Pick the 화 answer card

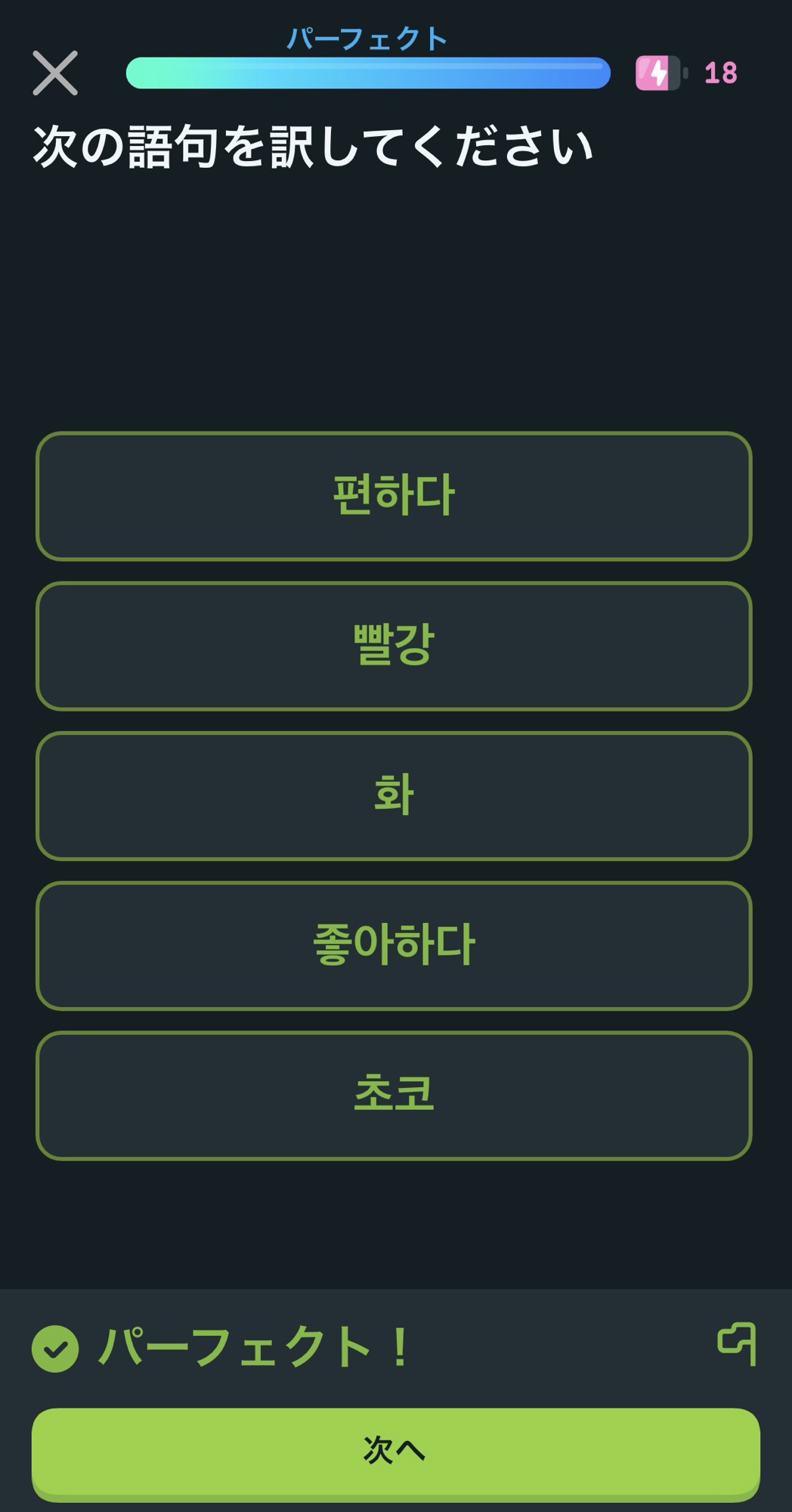tap(394, 795)
